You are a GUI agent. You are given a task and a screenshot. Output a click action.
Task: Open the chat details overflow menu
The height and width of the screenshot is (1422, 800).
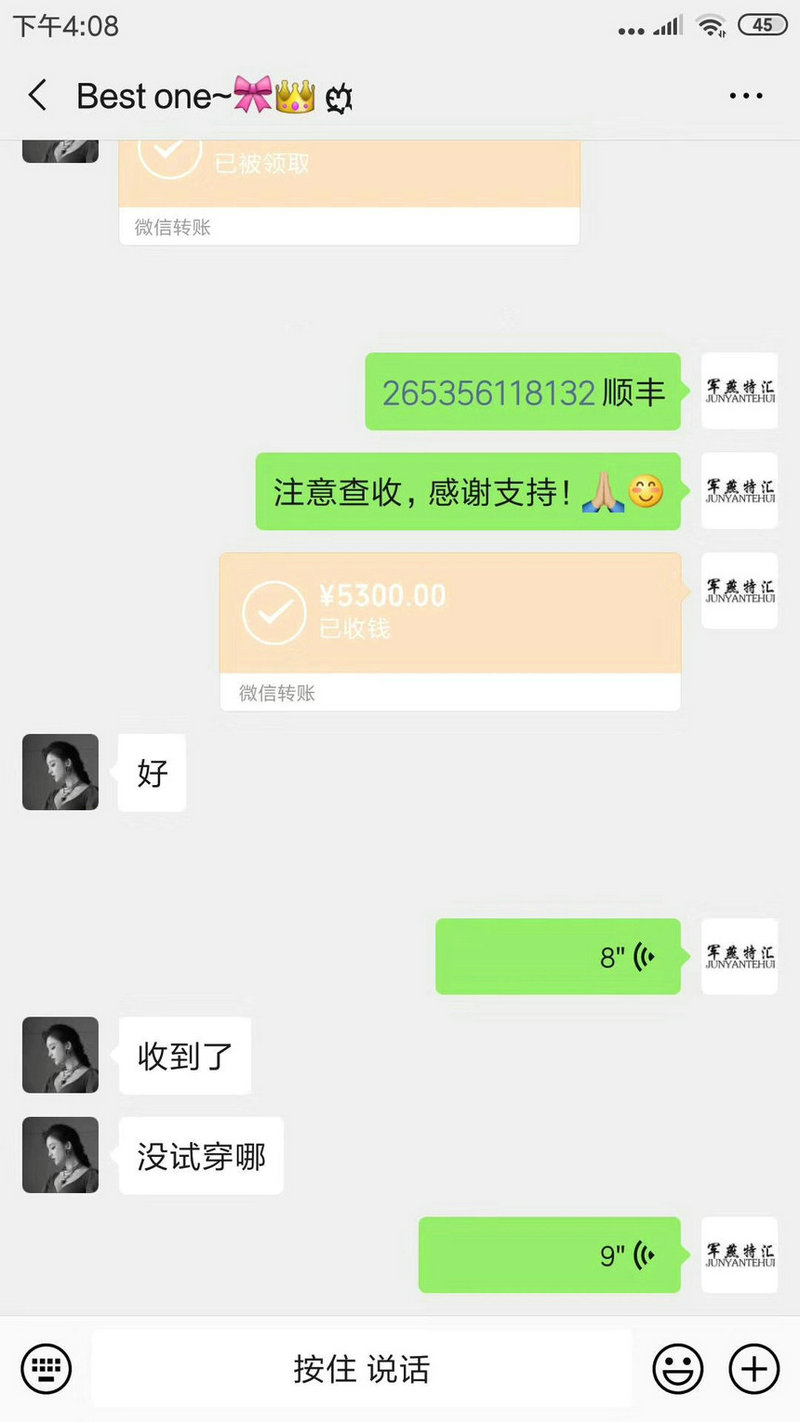[746, 96]
